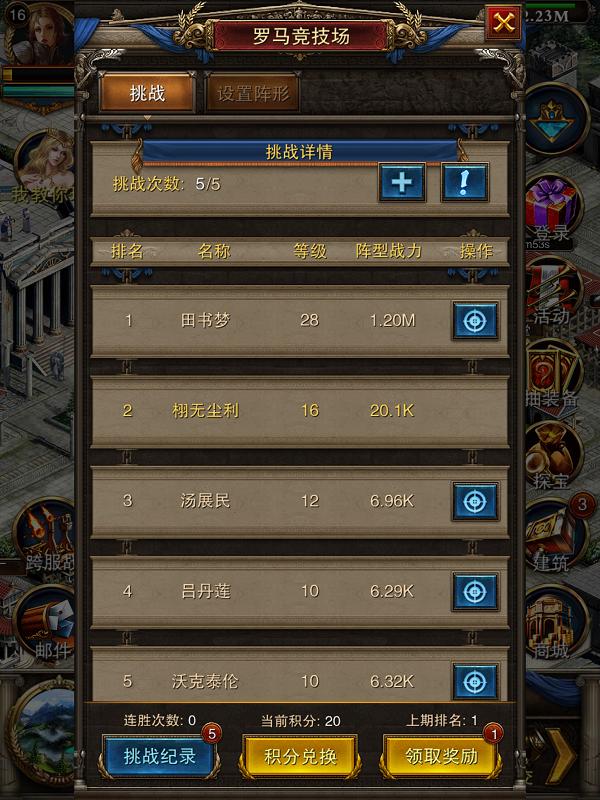The height and width of the screenshot is (800, 600).
Task: Close the 罗马竞技场 arena window
Action: coord(504,22)
